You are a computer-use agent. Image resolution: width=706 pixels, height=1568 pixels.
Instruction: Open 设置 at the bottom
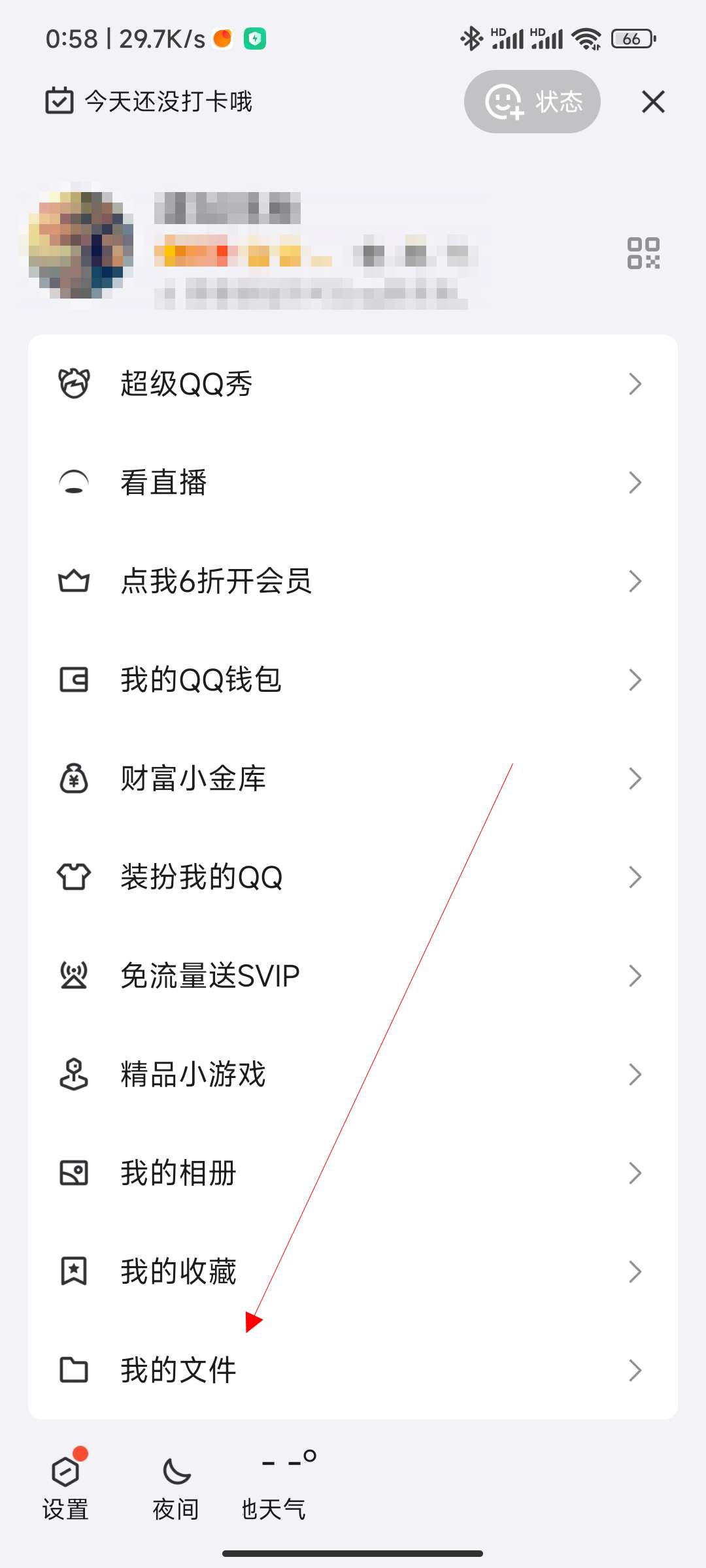click(66, 1485)
